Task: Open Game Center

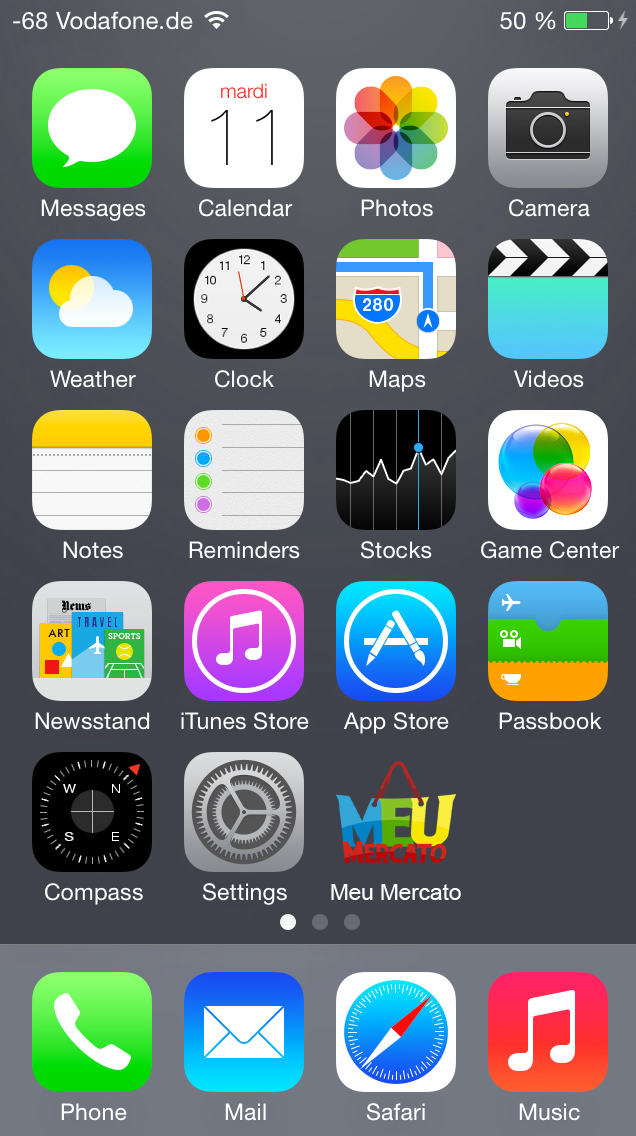Action: [x=548, y=470]
